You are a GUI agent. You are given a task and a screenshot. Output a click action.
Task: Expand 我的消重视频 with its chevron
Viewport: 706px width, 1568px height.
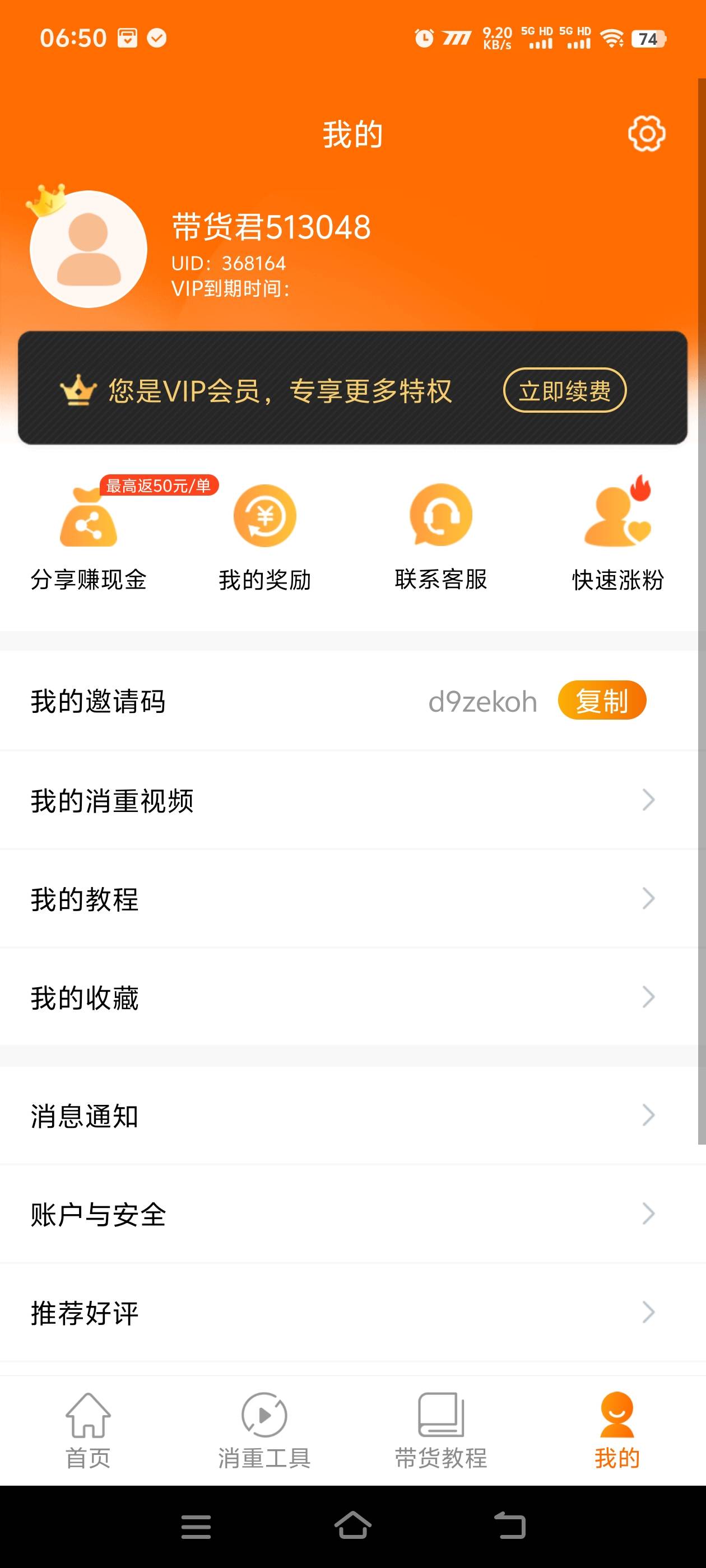coord(648,801)
